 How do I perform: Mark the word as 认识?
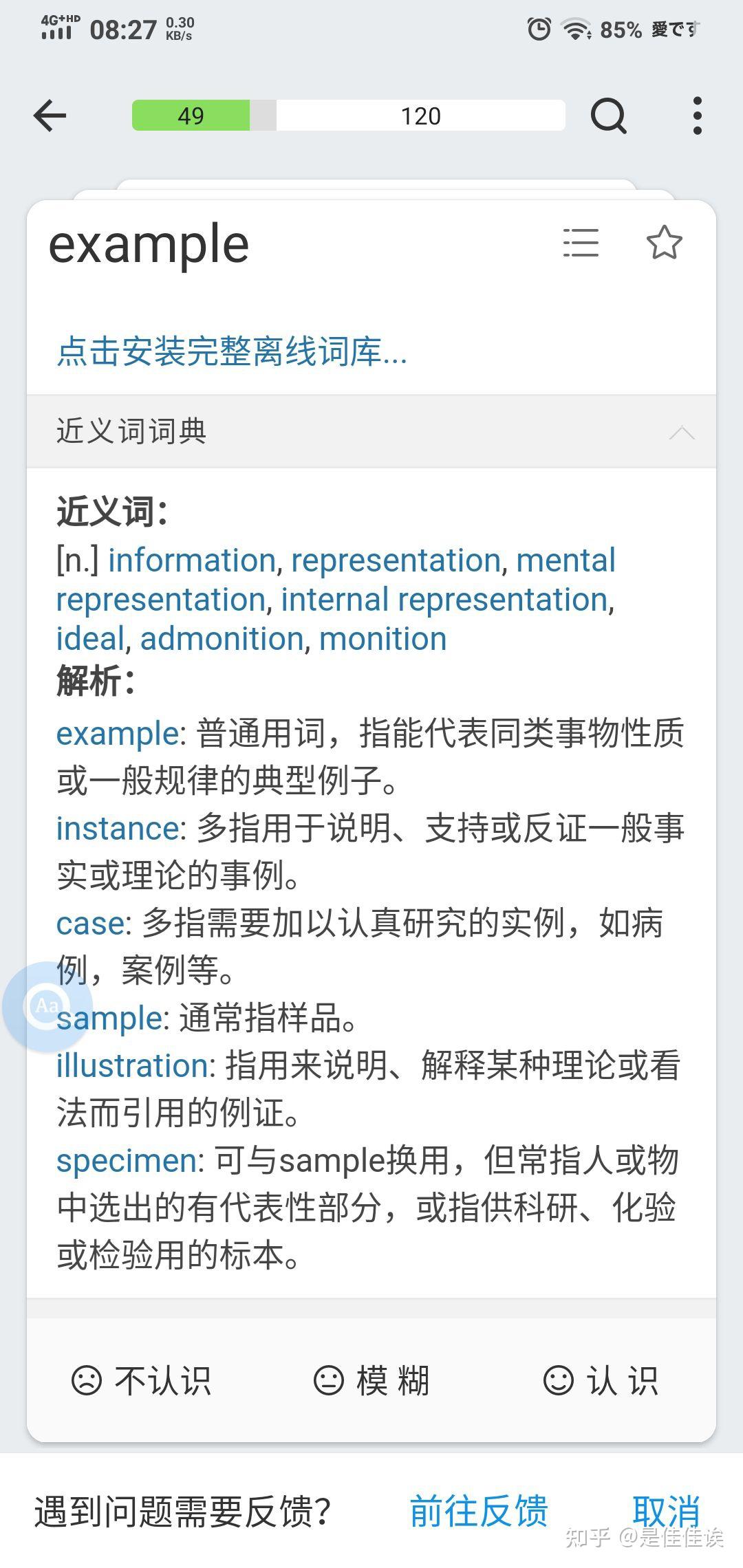(601, 1380)
